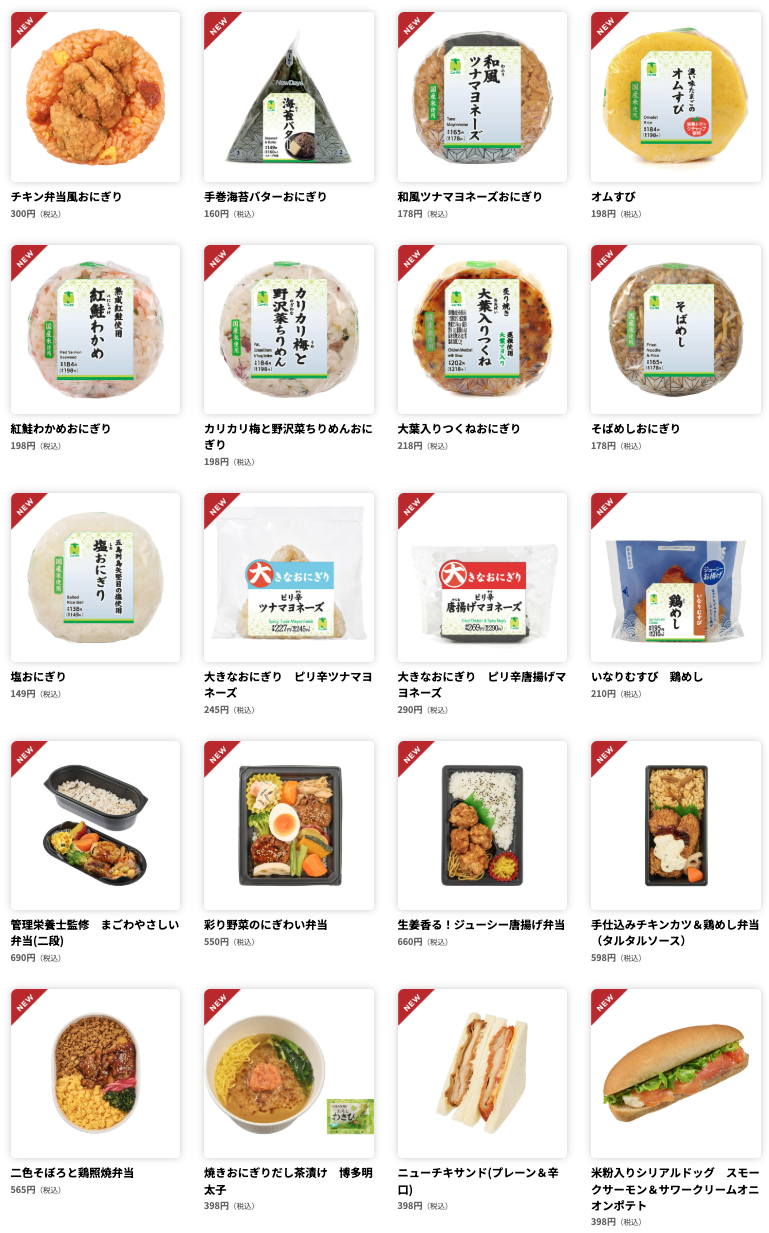769x1233 pixels.
Task: View the 手巻海苔バターおにぎり item
Action: click(x=289, y=97)
